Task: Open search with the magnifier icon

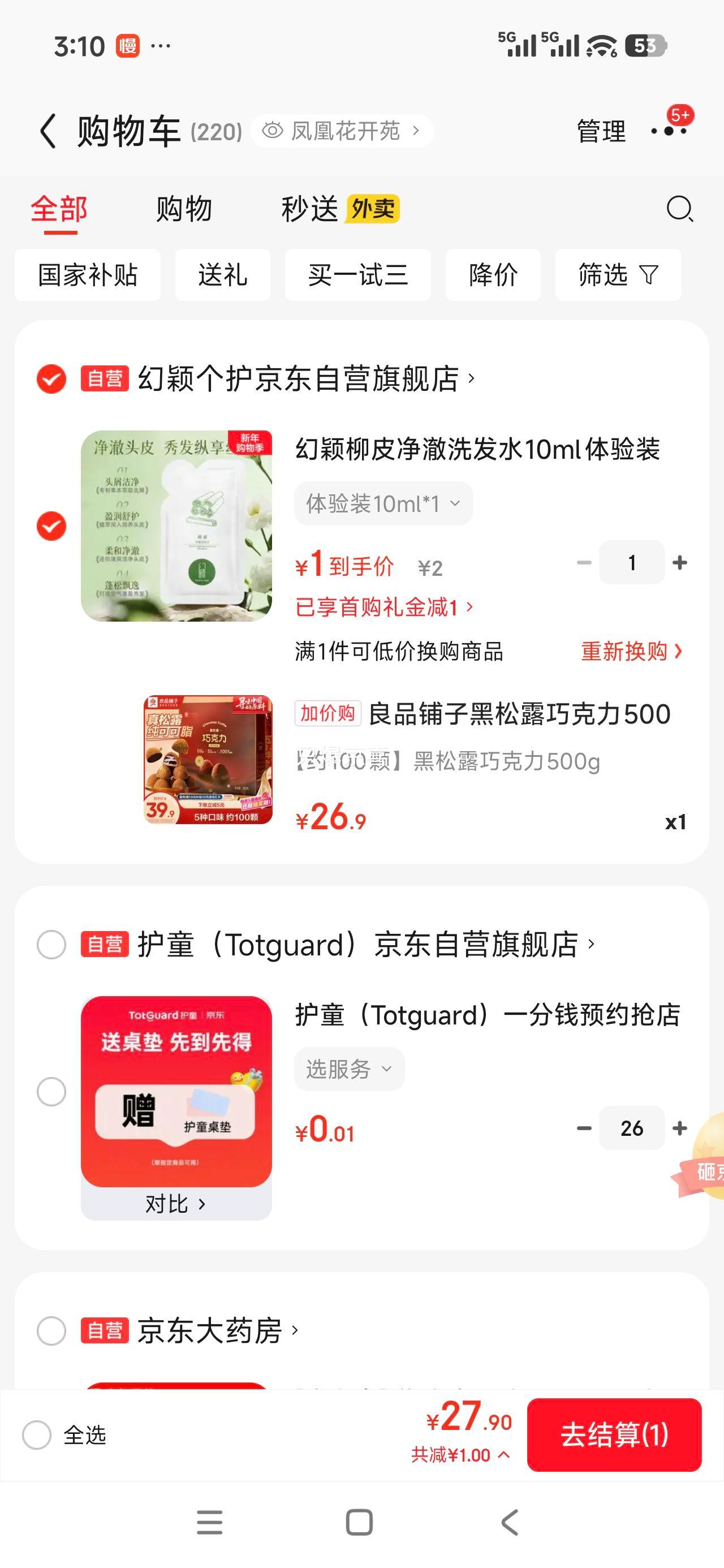Action: (680, 210)
